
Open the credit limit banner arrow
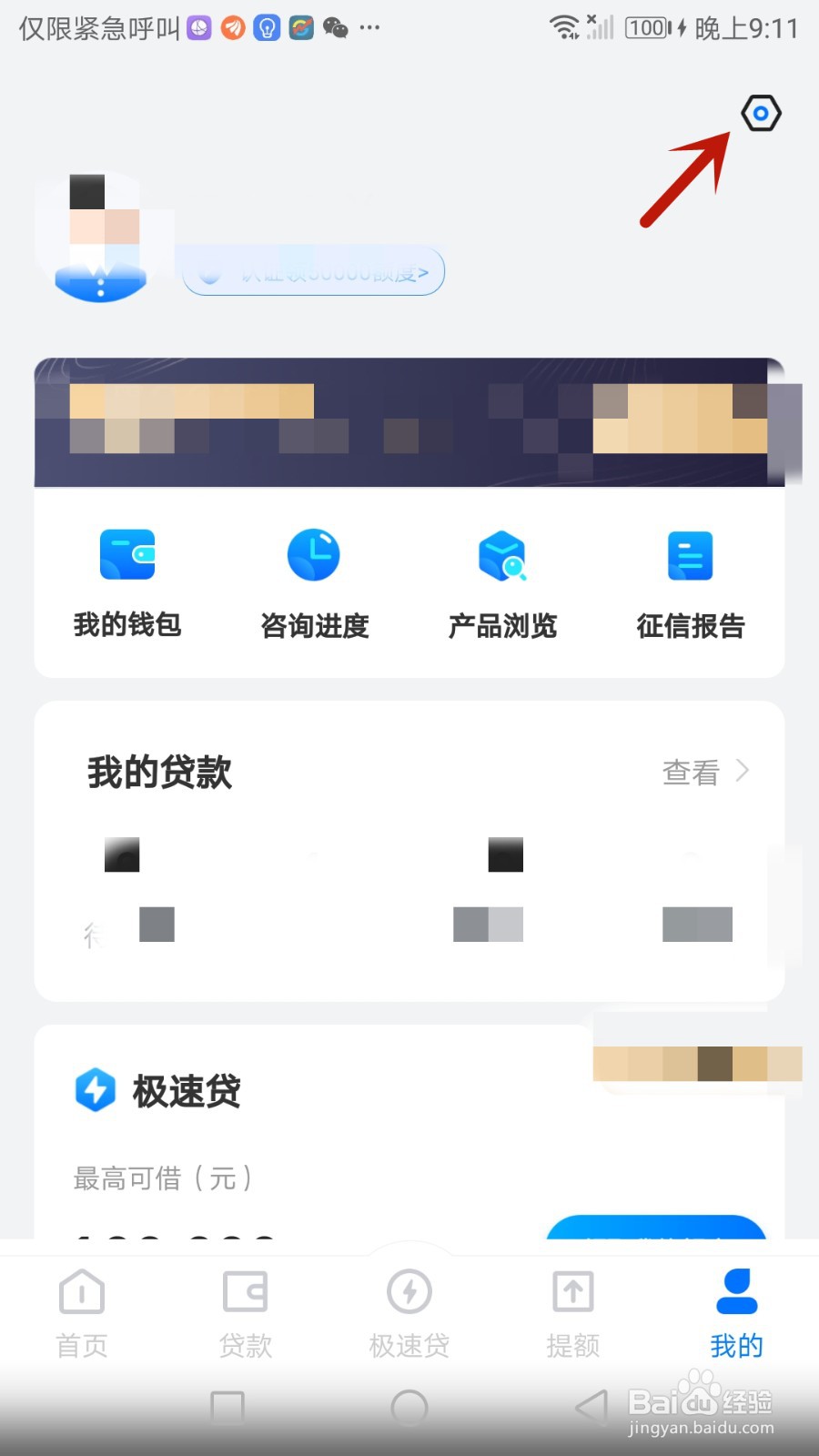click(423, 271)
